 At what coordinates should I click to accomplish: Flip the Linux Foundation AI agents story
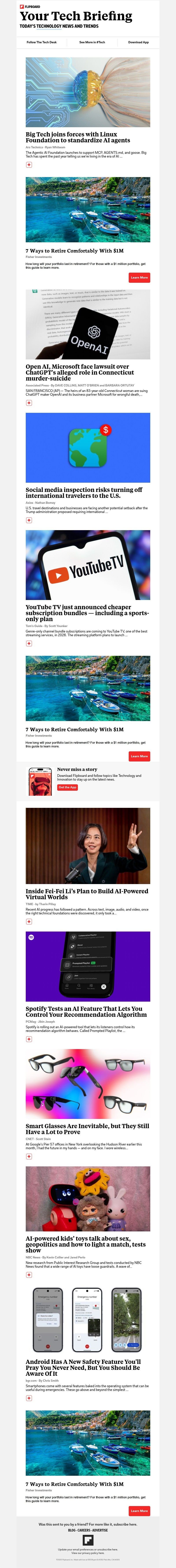point(29,164)
